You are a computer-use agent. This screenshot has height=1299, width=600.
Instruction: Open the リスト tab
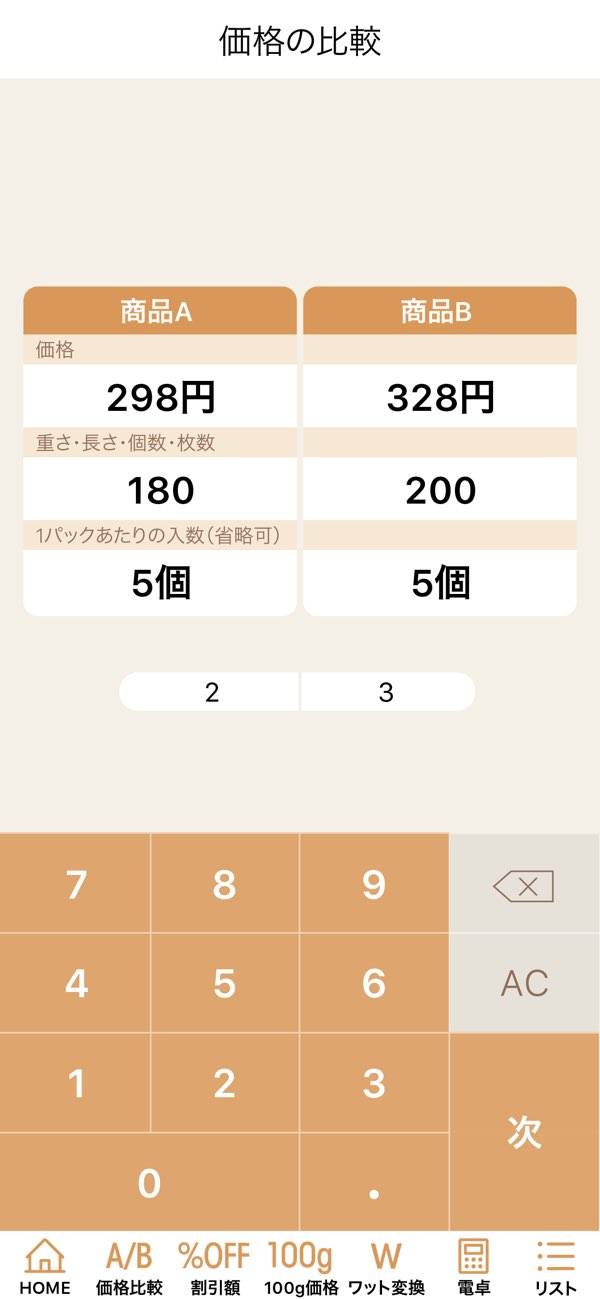pyautogui.click(x=555, y=1267)
